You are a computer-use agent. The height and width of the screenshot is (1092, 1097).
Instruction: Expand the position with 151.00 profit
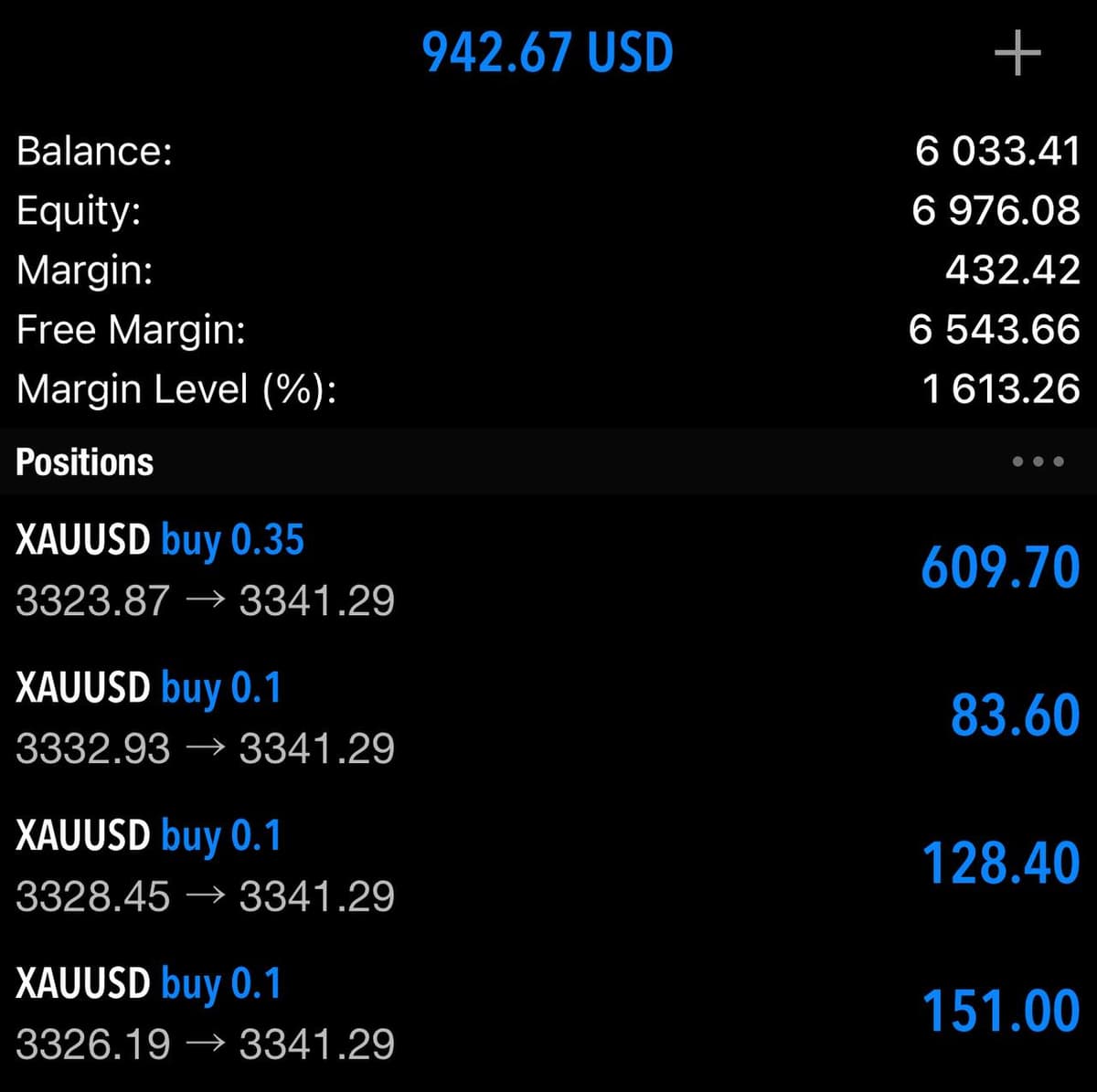point(548,1013)
